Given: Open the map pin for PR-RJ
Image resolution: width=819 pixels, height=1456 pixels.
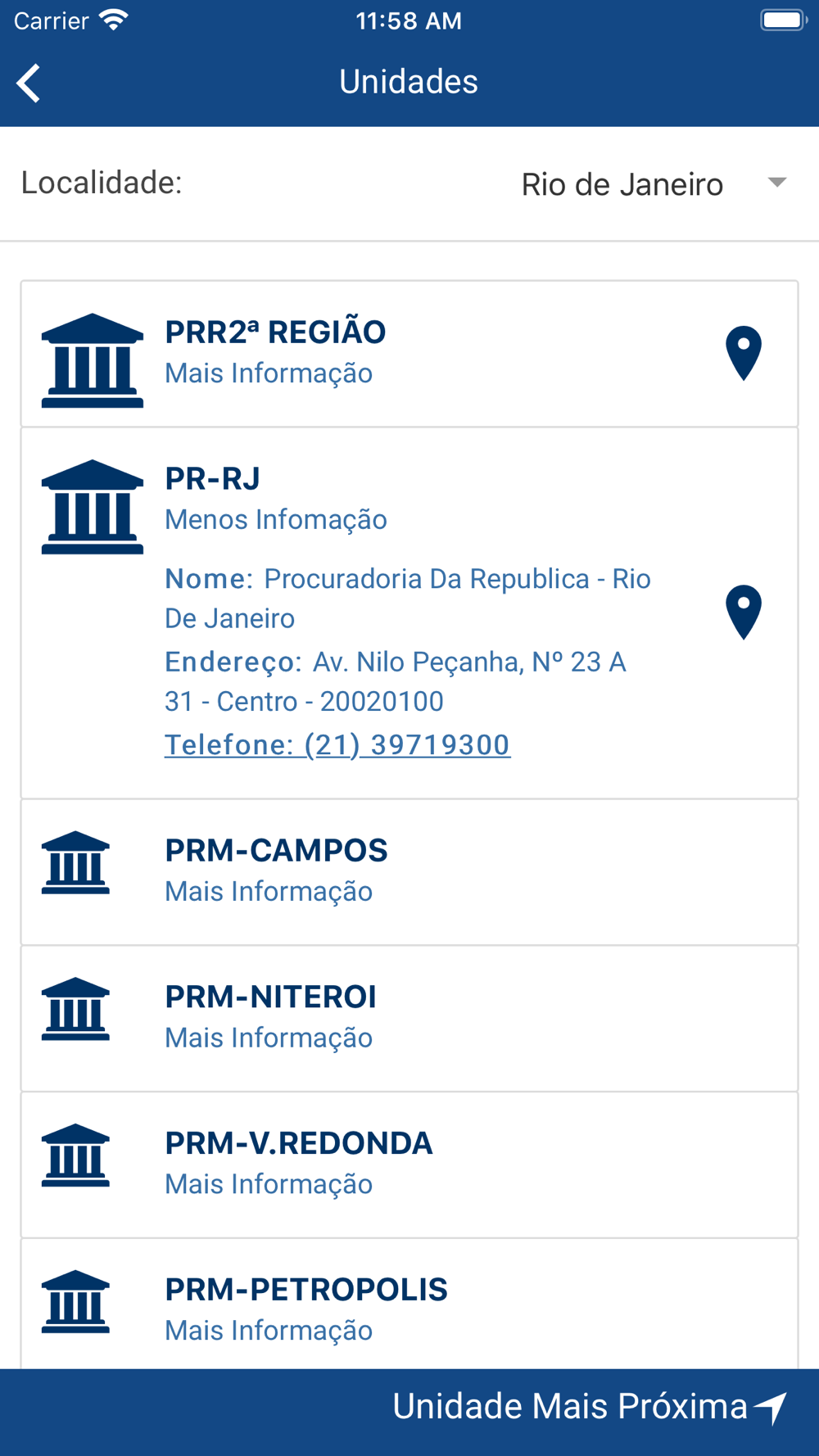Looking at the screenshot, I should [744, 613].
